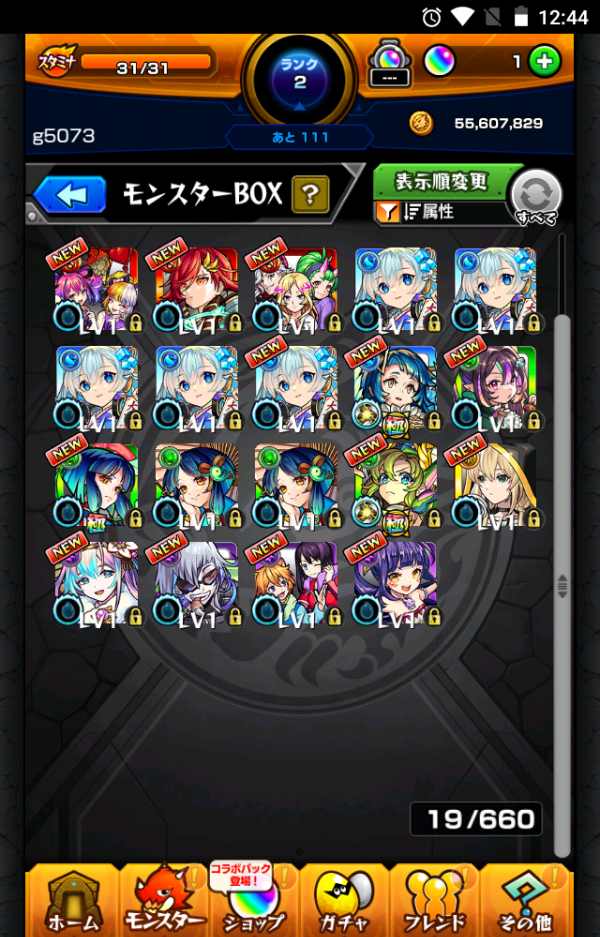Go back with the blue arrow button
This screenshot has width=600, height=937.
point(70,194)
